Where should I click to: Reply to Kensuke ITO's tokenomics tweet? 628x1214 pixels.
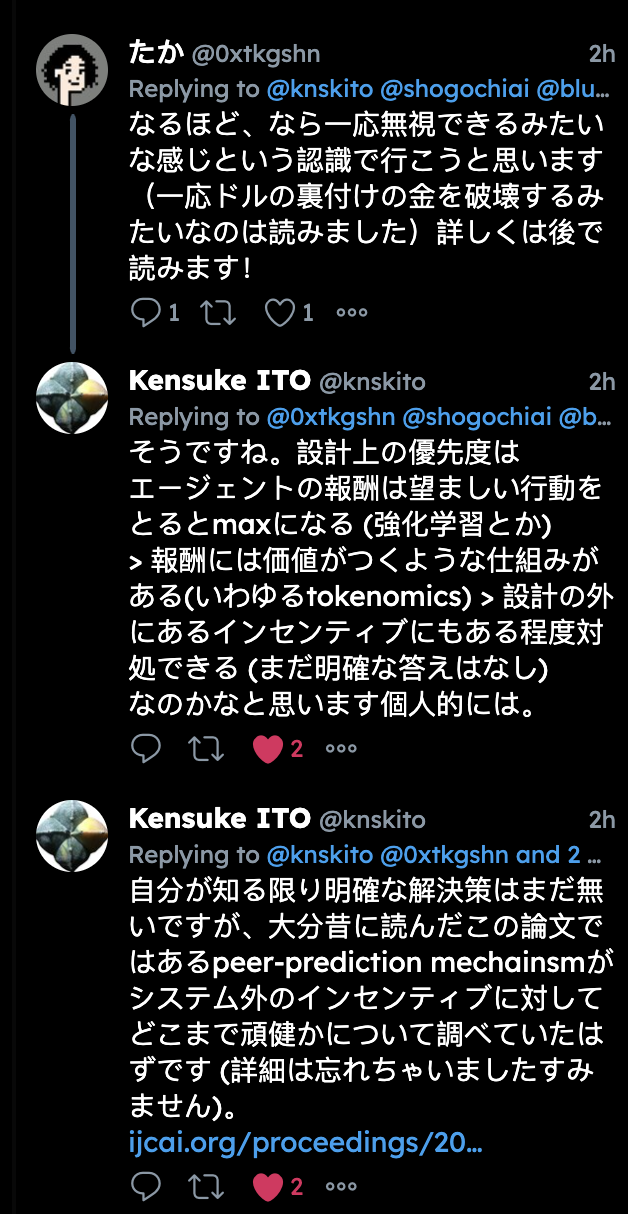coord(146,748)
